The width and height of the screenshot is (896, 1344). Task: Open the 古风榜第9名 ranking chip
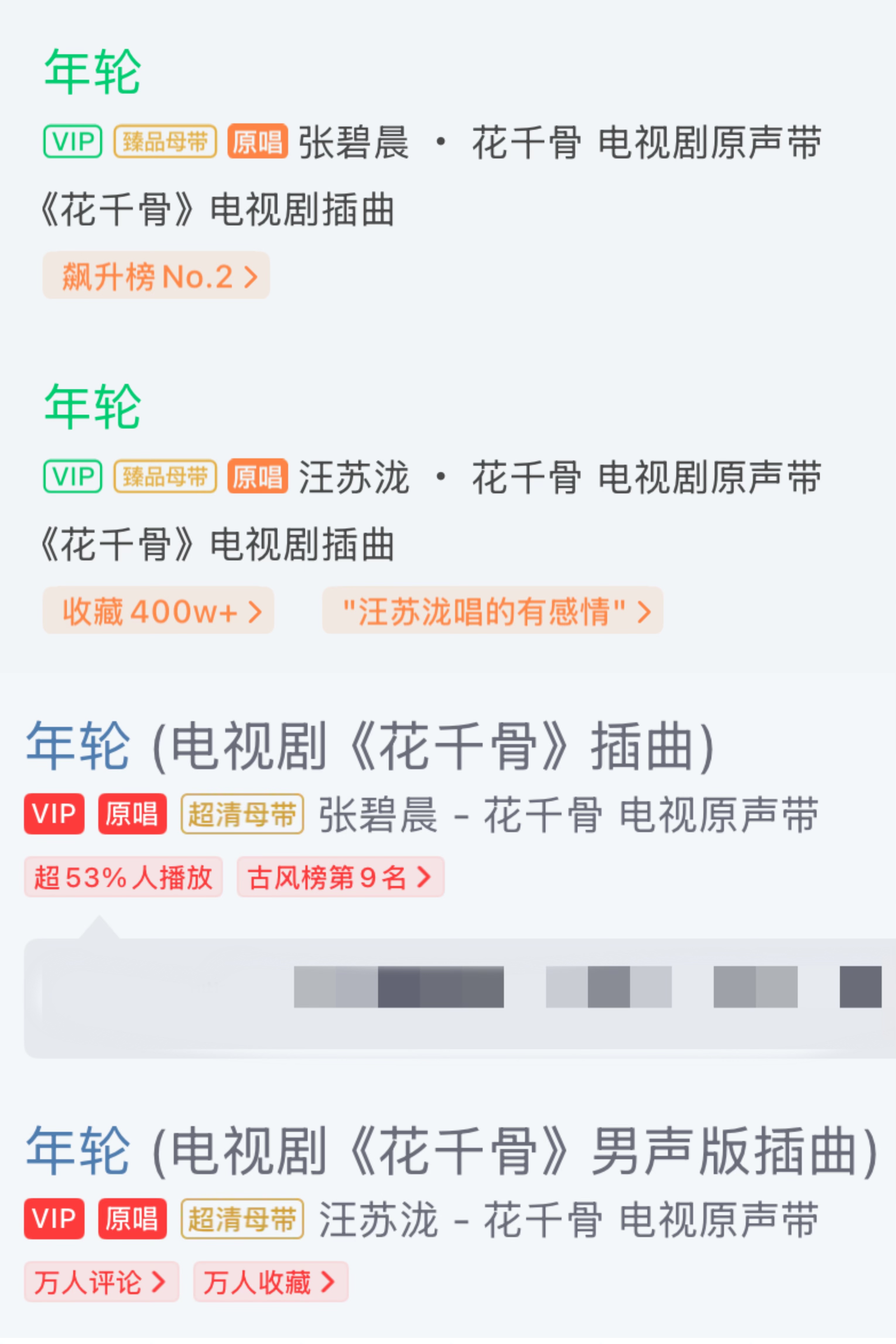[340, 877]
